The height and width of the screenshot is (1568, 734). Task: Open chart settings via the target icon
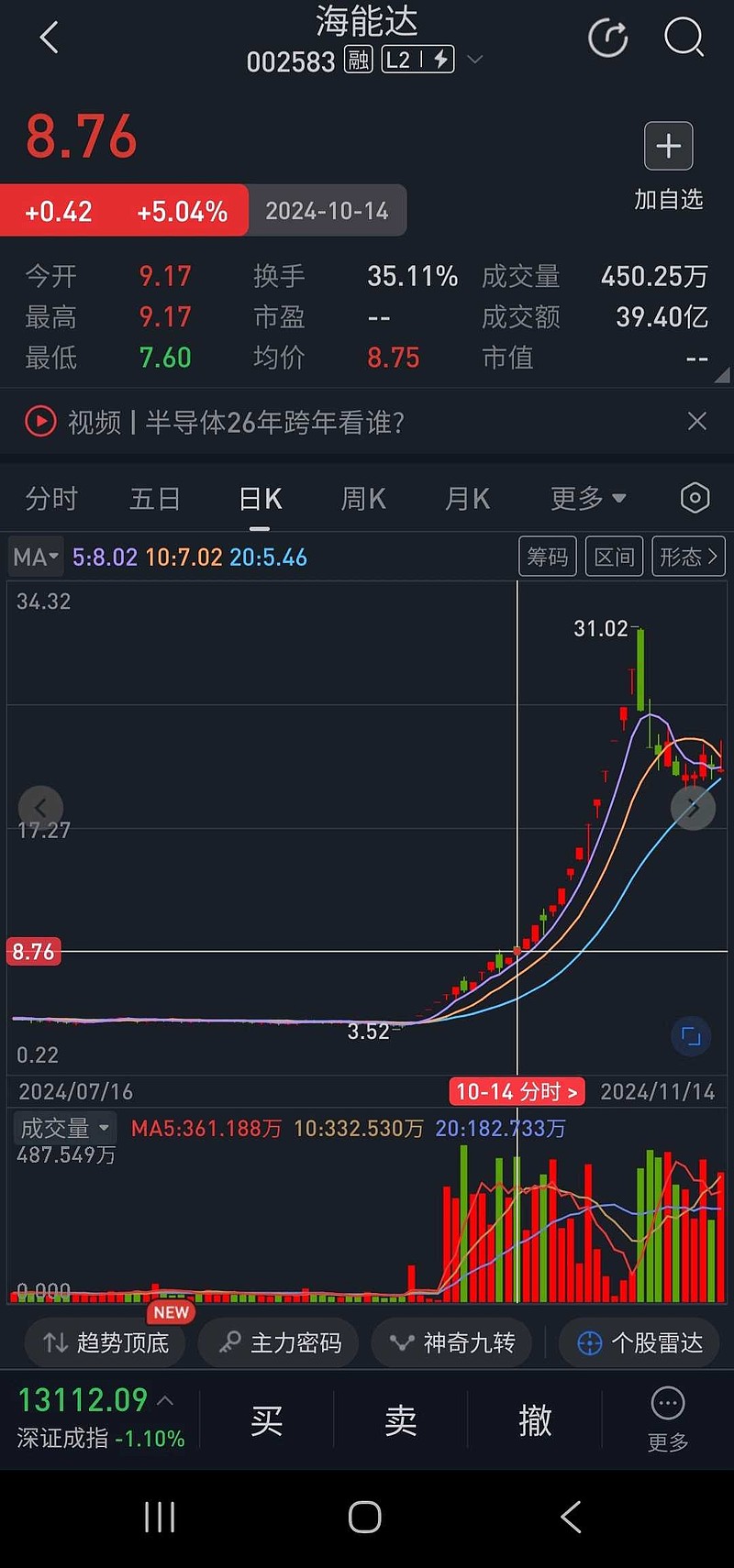695,498
